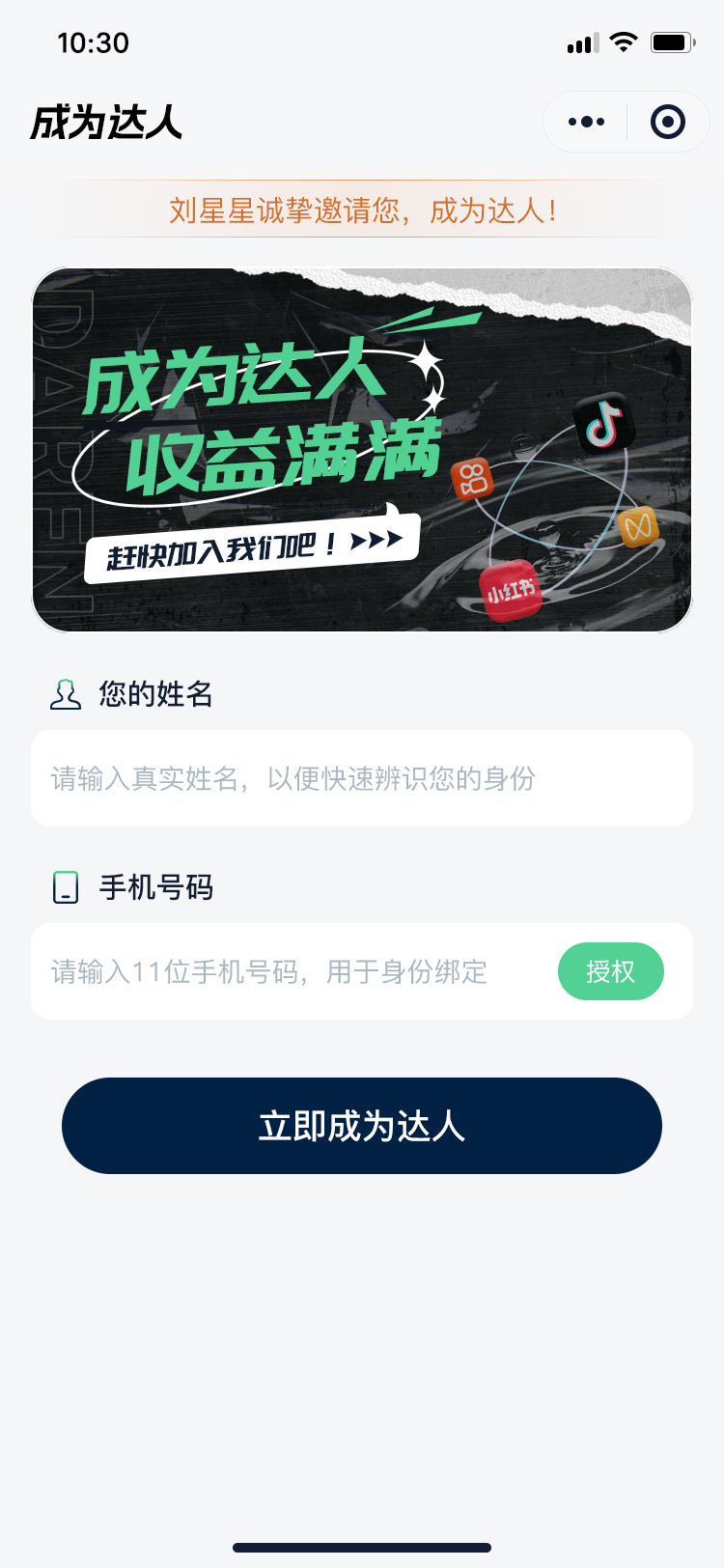Tap the green 授权 authorize button
The height and width of the screenshot is (1568, 724).
tap(610, 971)
